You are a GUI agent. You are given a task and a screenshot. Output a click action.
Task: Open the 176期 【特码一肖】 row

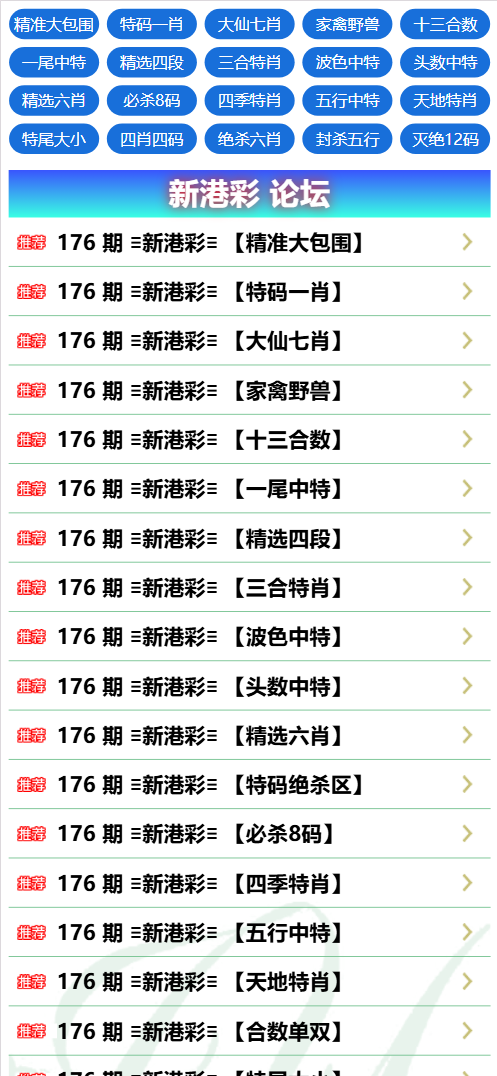click(249, 292)
